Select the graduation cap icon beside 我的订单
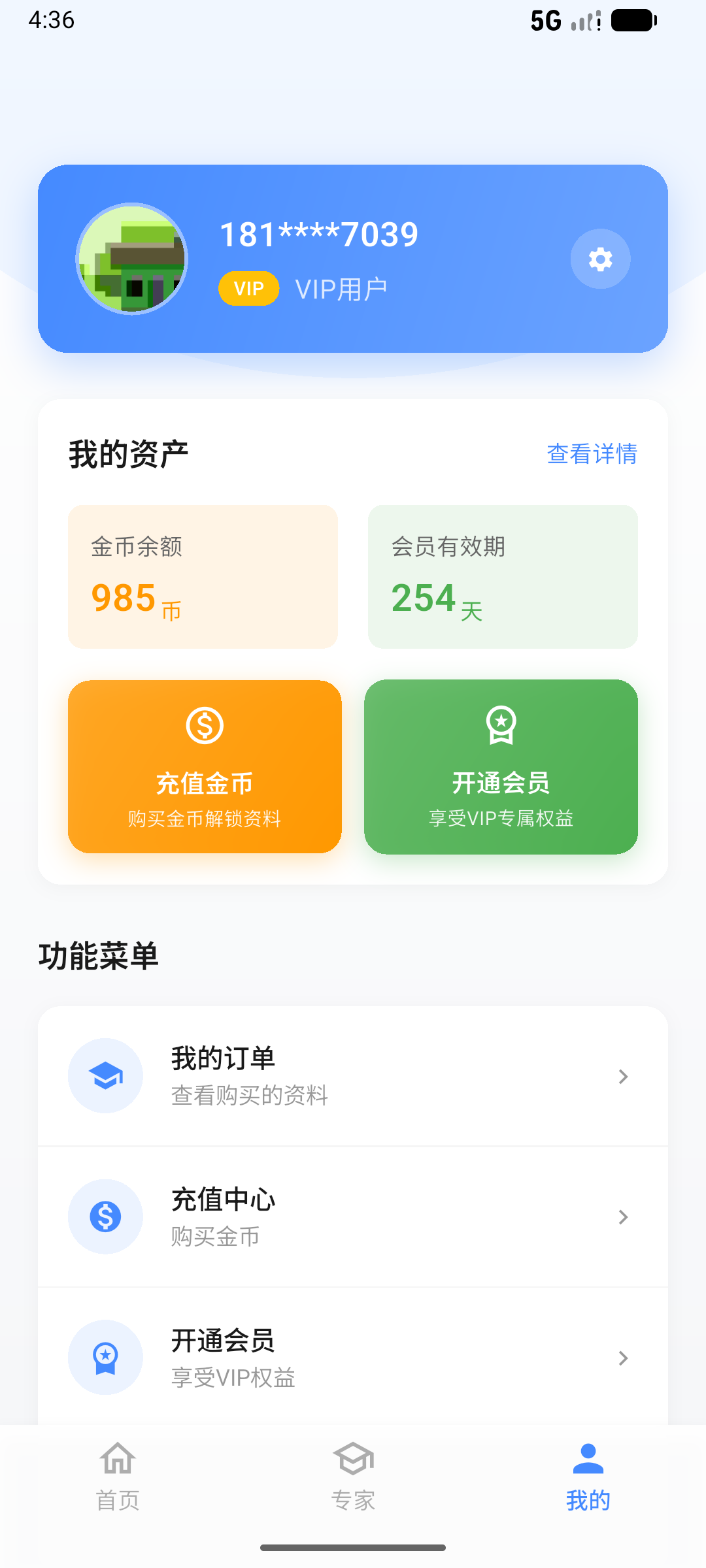The image size is (706, 1568). (105, 1075)
